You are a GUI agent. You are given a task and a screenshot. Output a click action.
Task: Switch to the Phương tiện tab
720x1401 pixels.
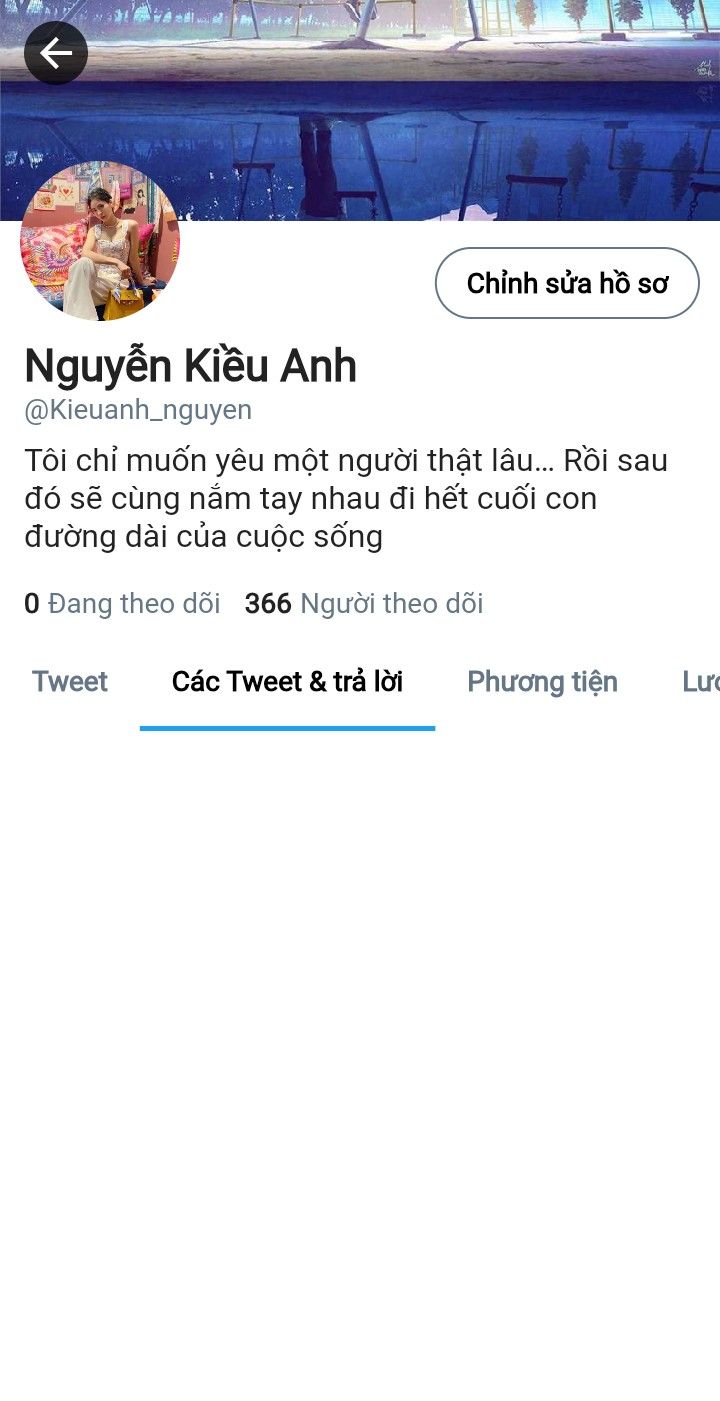[542, 682]
